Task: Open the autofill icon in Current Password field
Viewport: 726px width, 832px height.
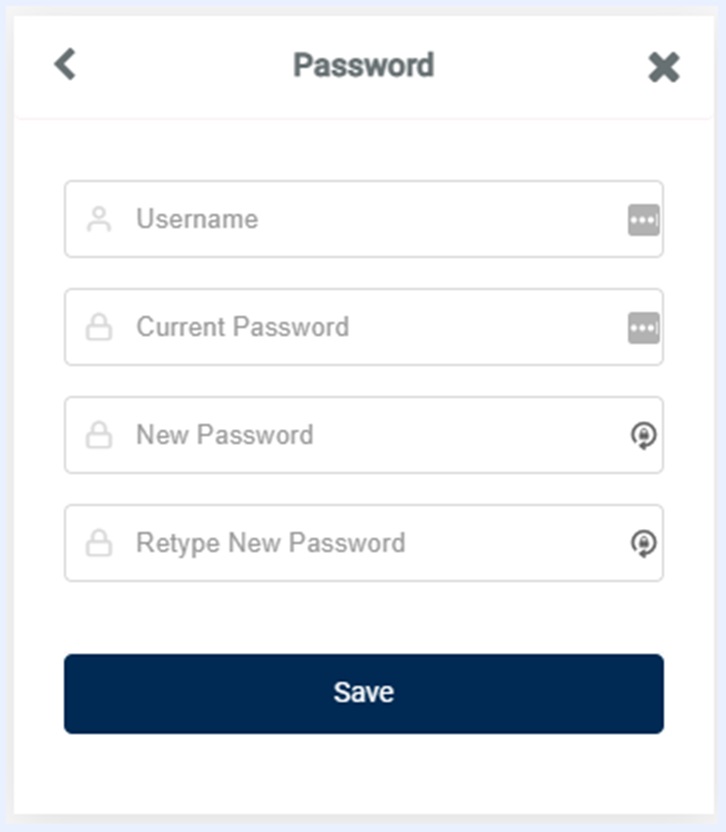Action: (644, 328)
